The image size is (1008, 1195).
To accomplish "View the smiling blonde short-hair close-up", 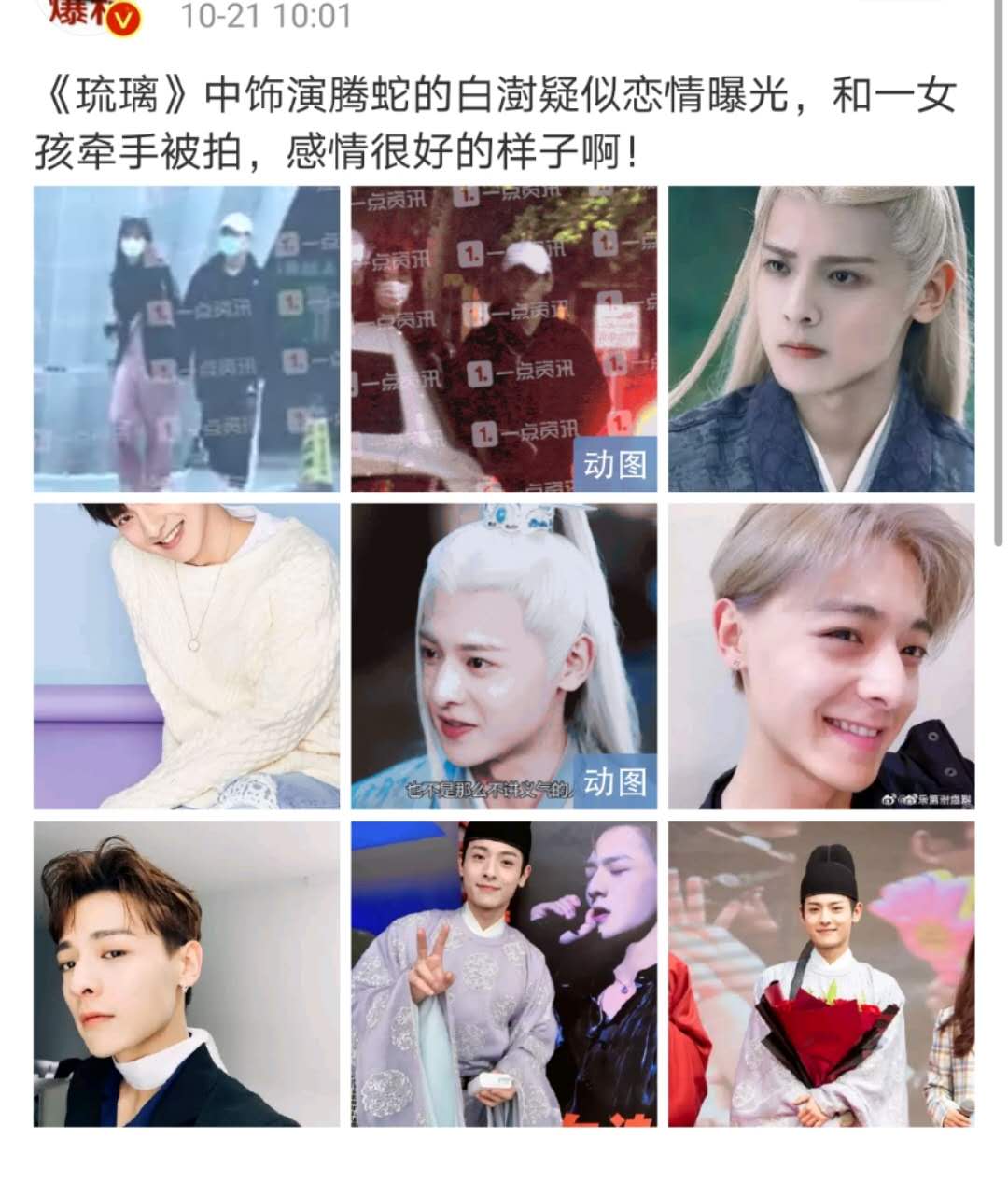I will pos(821,656).
